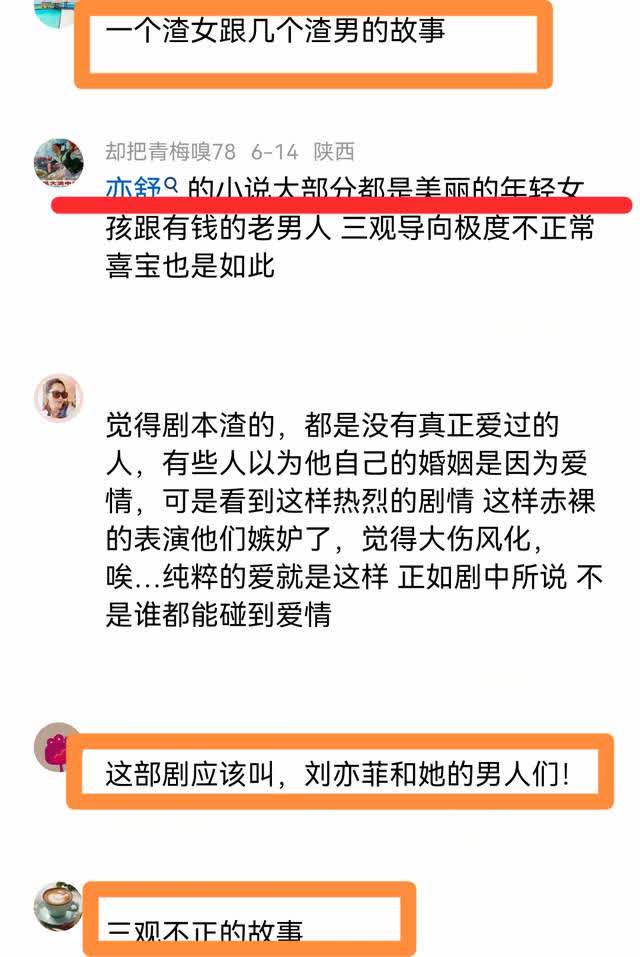
Task: View avatar of commenter 却把青梅嗅78
Action: (59, 162)
